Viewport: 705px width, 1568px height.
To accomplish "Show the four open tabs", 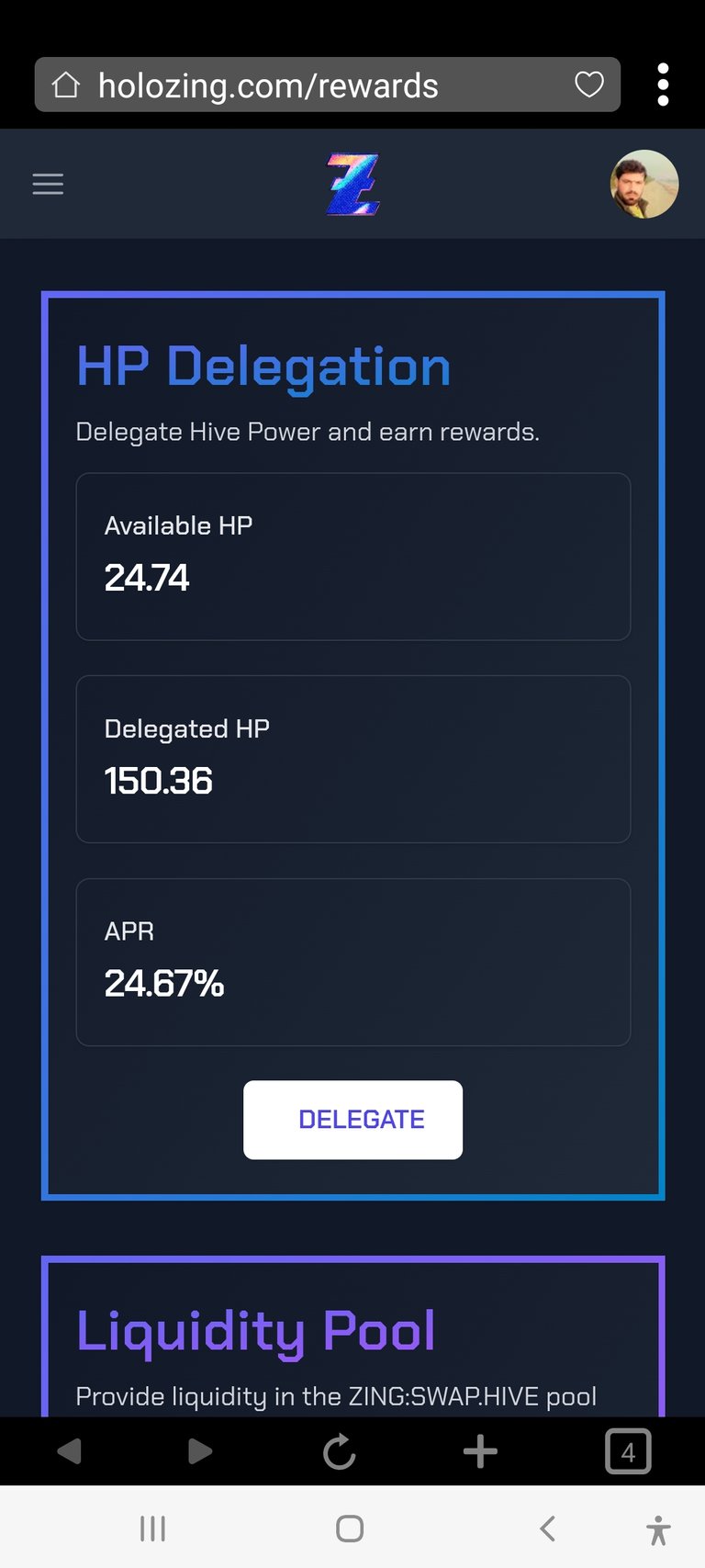I will (628, 1451).
